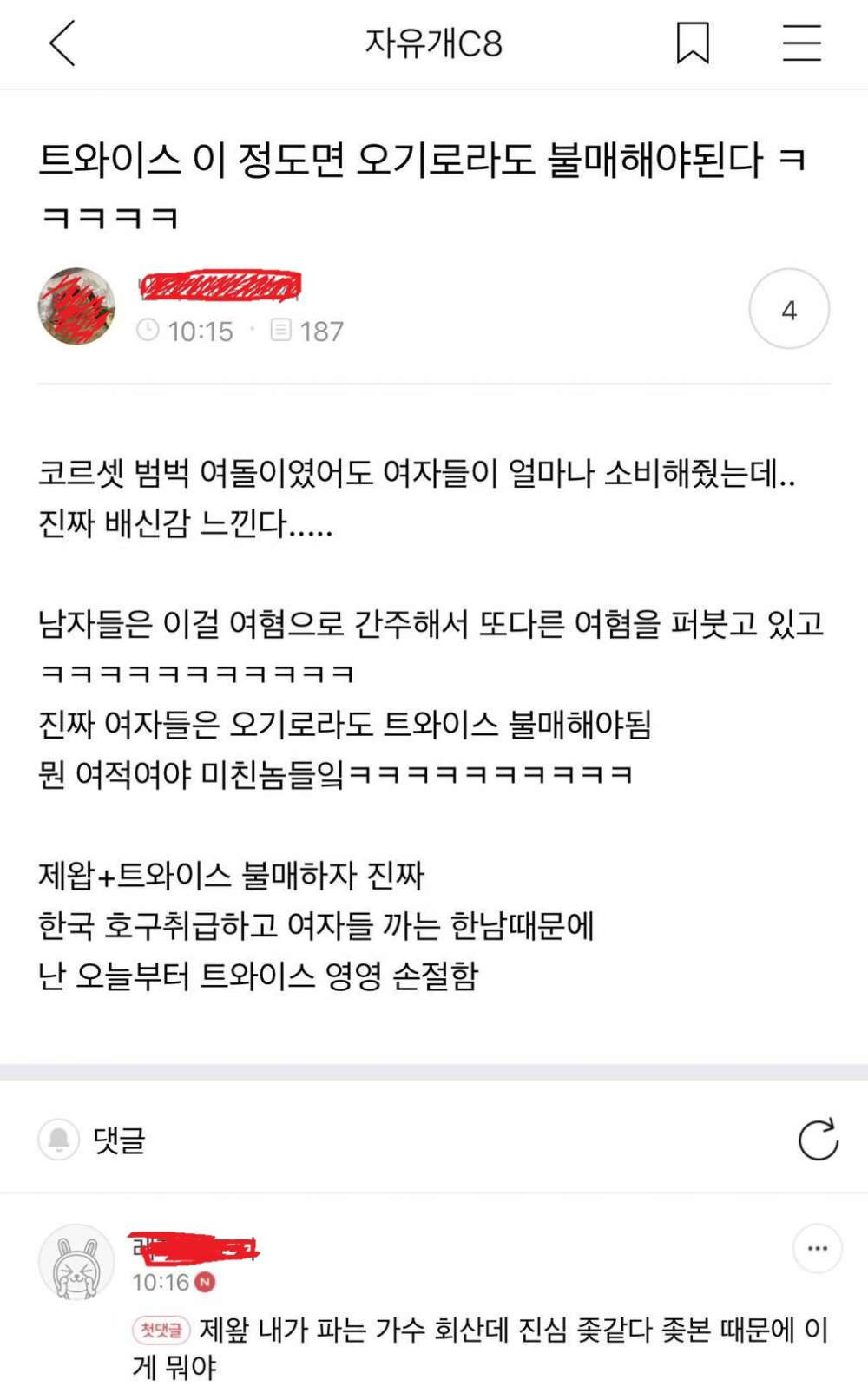
Task: Go back using the back arrow
Action: [62, 43]
